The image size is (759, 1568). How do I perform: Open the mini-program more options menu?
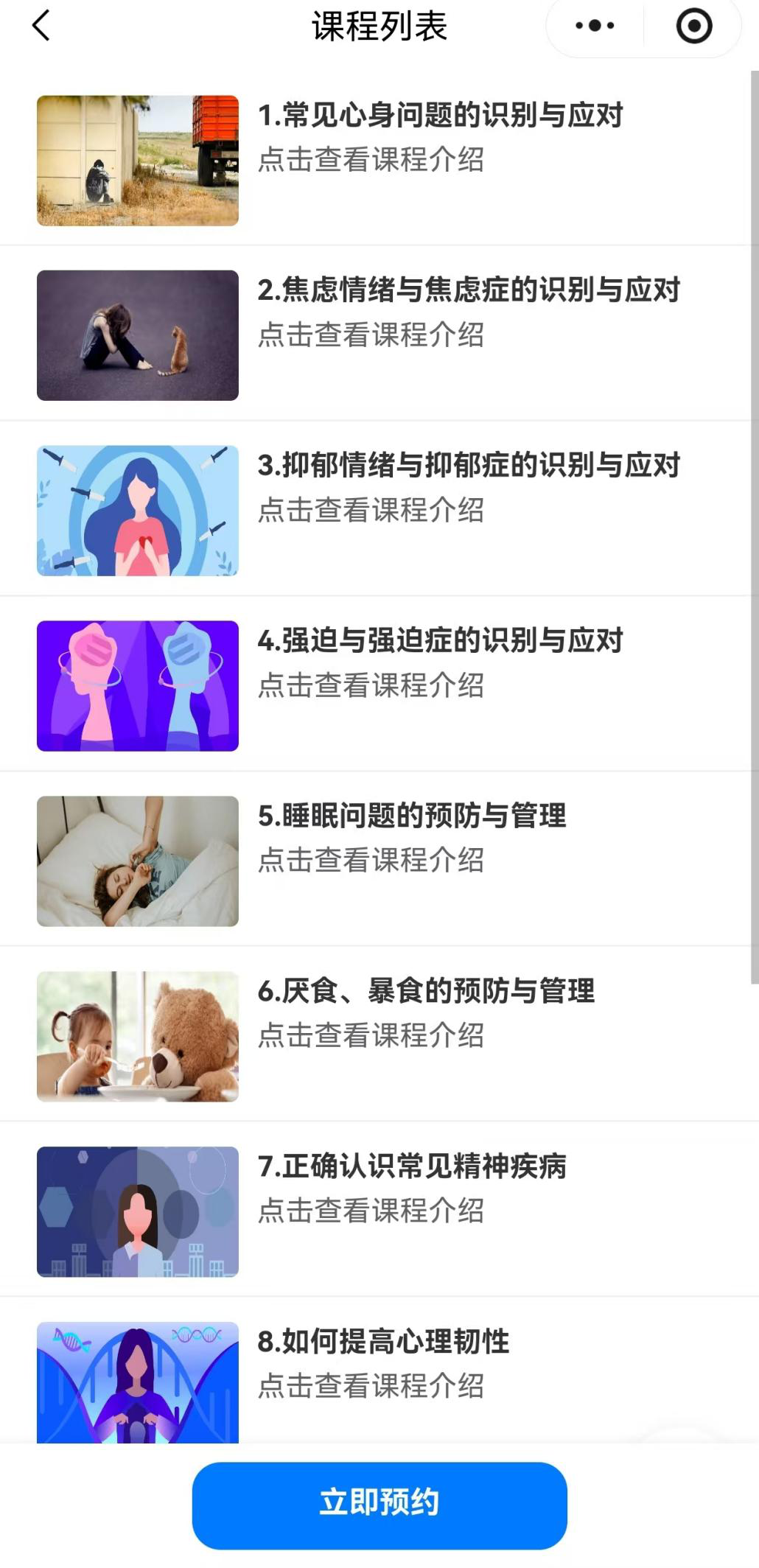pos(595,26)
